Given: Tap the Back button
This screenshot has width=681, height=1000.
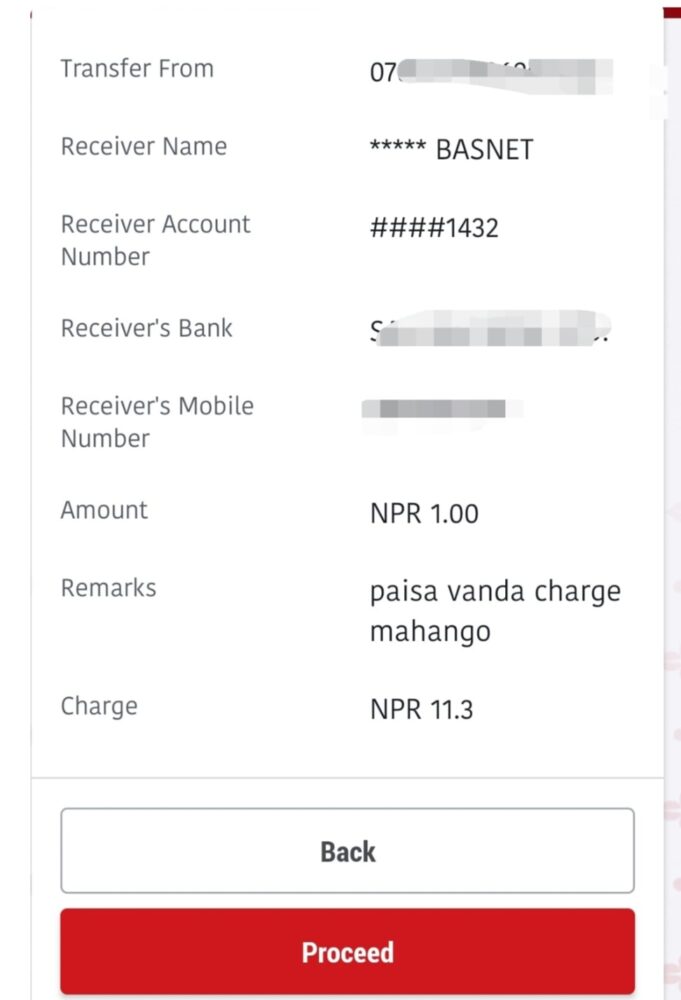Looking at the screenshot, I should click(x=347, y=851).
